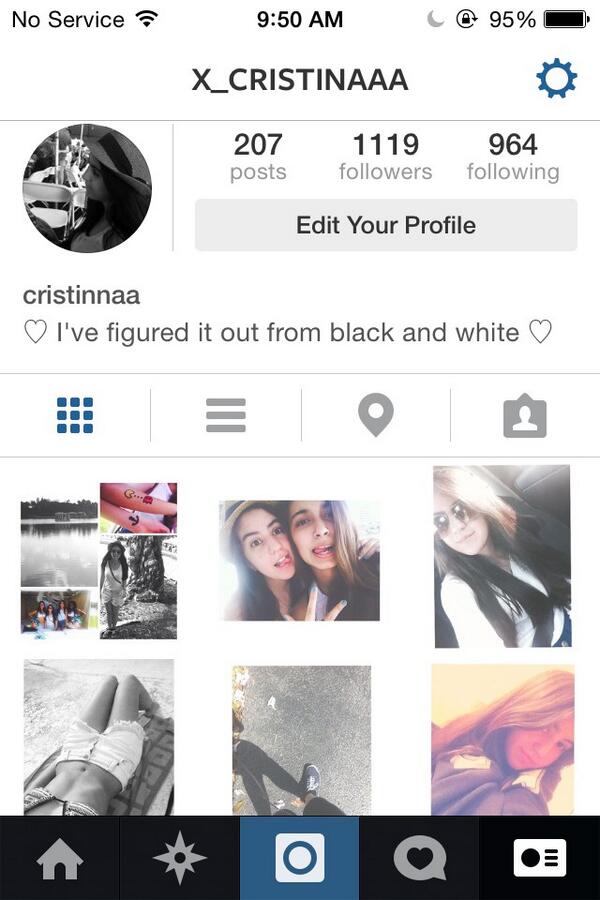Open the pavement and sneakers post
Viewport: 600px width, 900px height.
(x=301, y=740)
